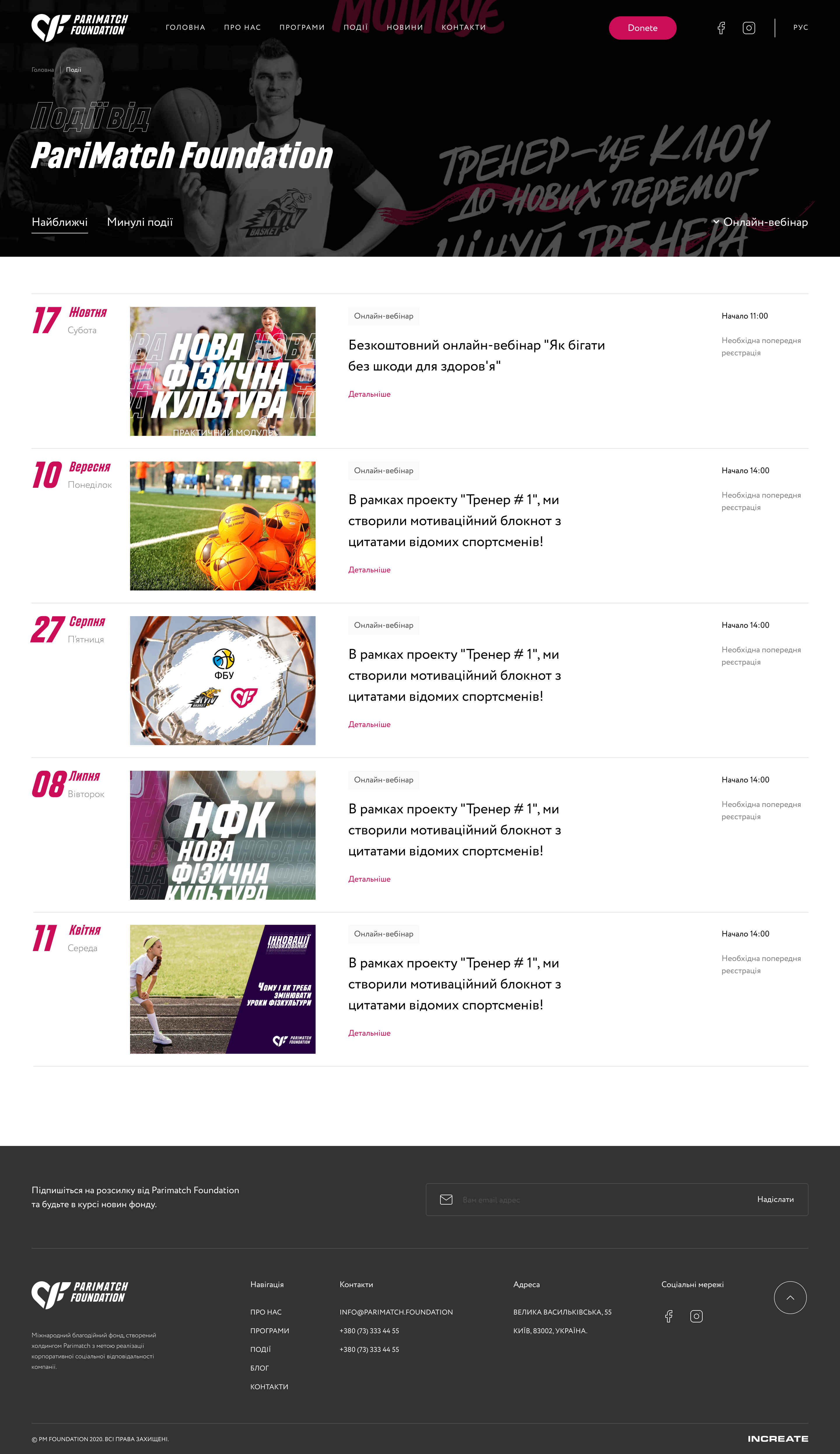
Task: Open БЛОГ in the footer navigation
Action: pos(260,1368)
